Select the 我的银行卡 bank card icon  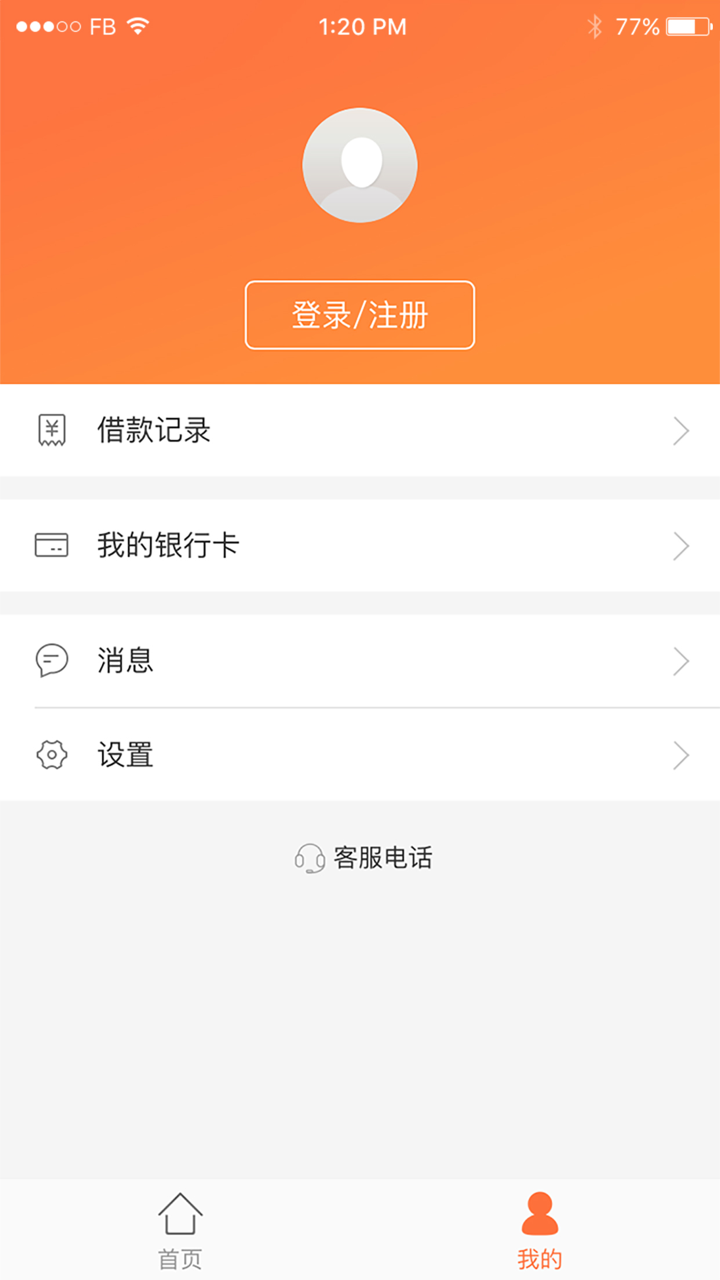[52, 545]
